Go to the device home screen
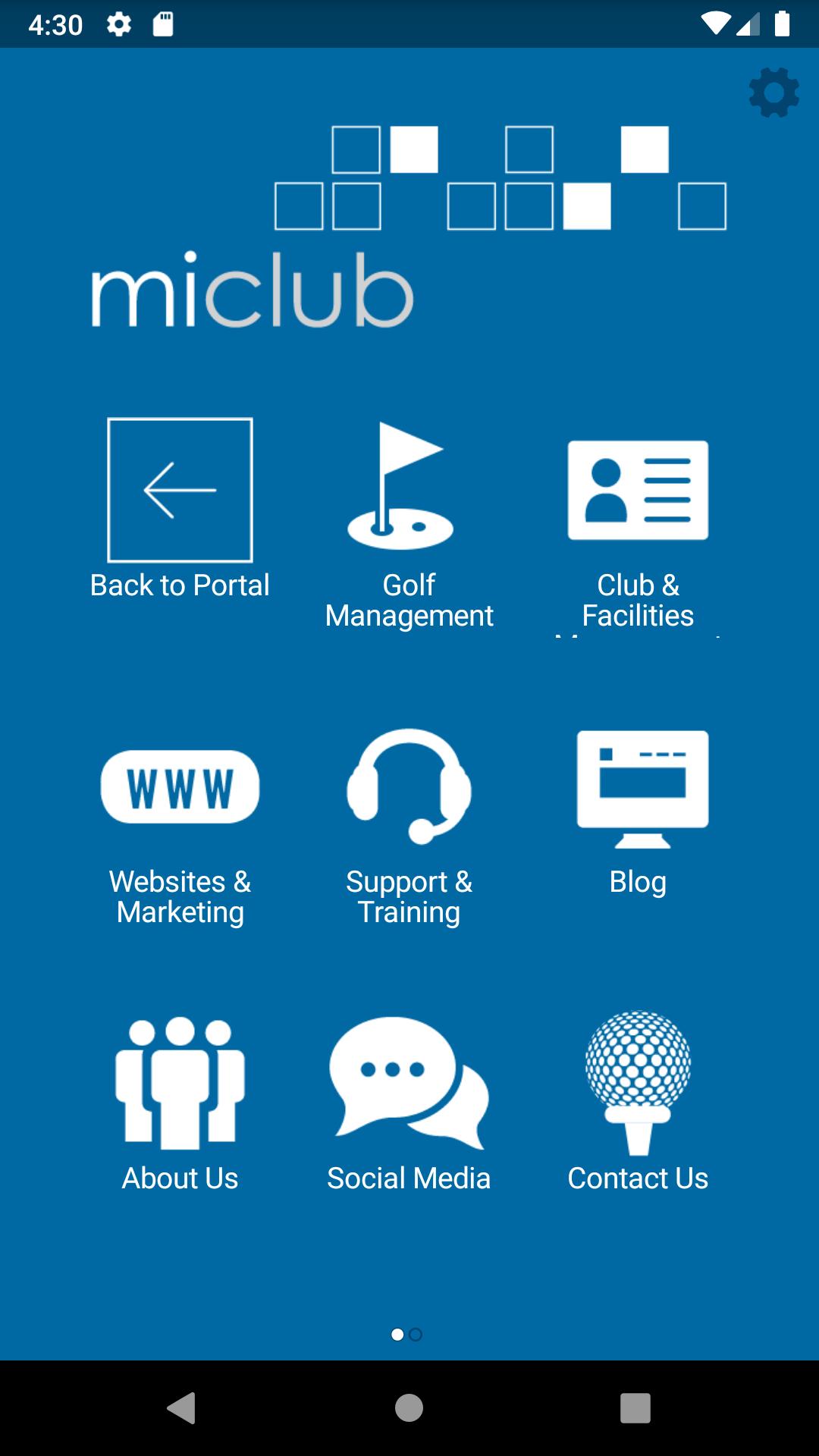 click(x=409, y=1408)
